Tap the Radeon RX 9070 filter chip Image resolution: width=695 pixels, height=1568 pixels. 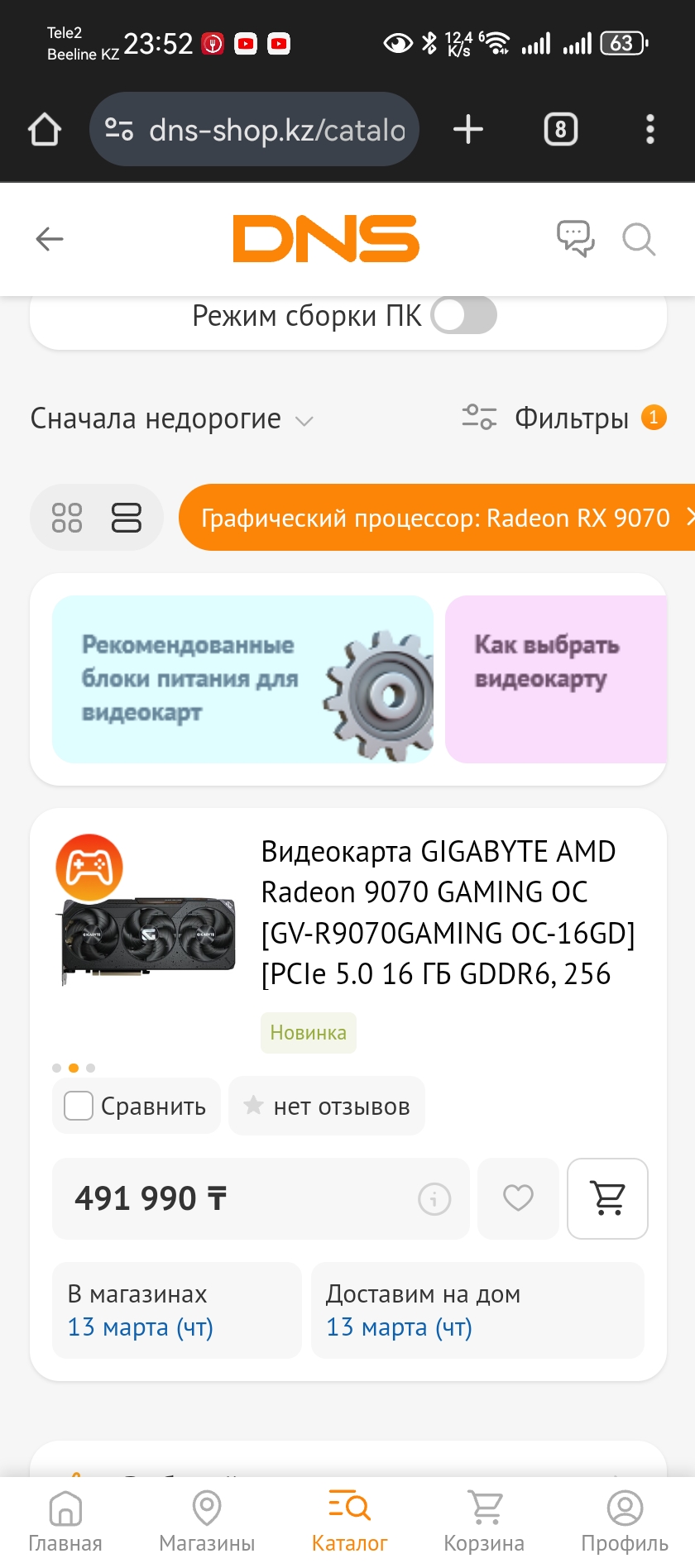coord(435,518)
